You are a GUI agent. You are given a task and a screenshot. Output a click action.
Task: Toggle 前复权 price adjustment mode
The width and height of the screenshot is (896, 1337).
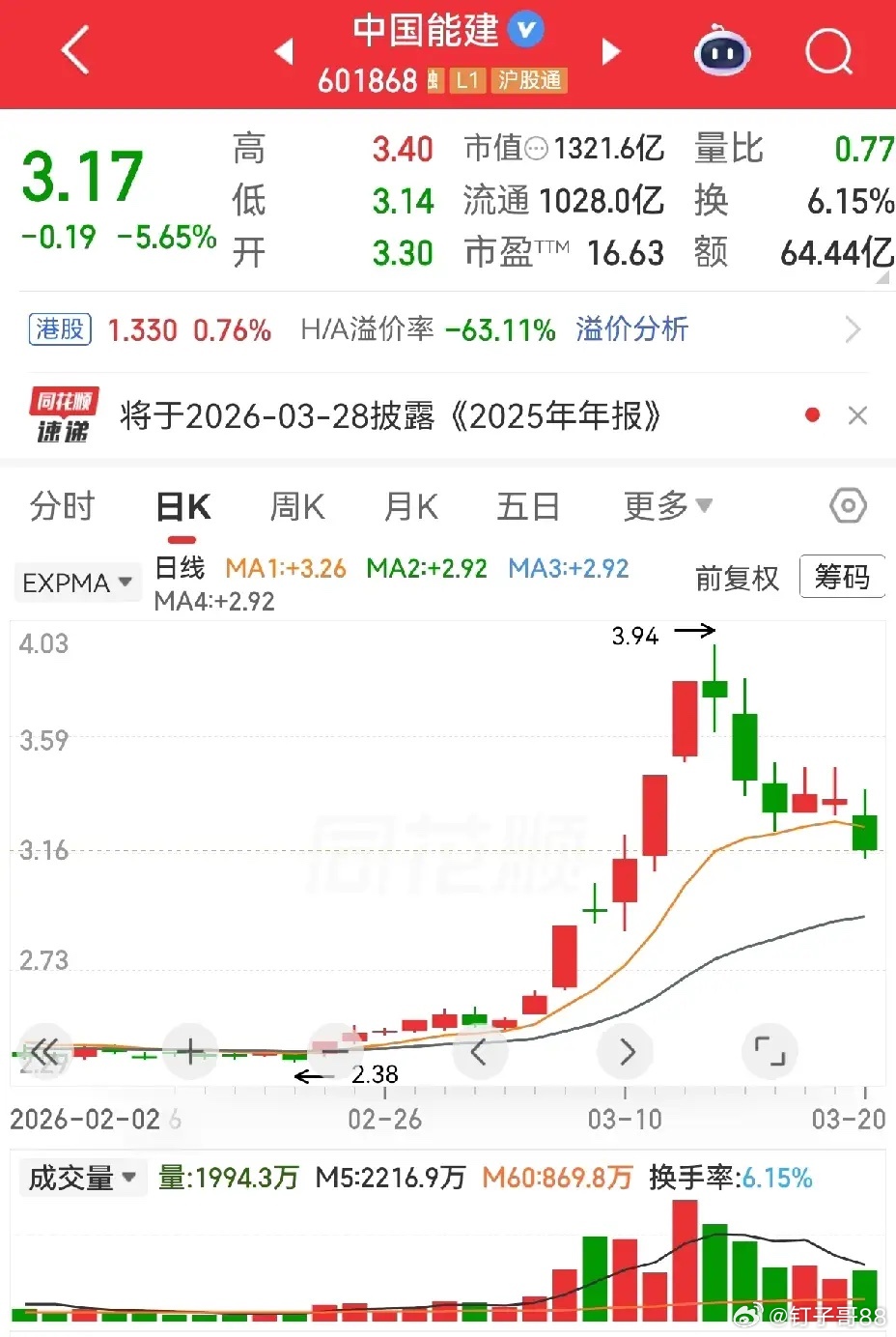737,577
